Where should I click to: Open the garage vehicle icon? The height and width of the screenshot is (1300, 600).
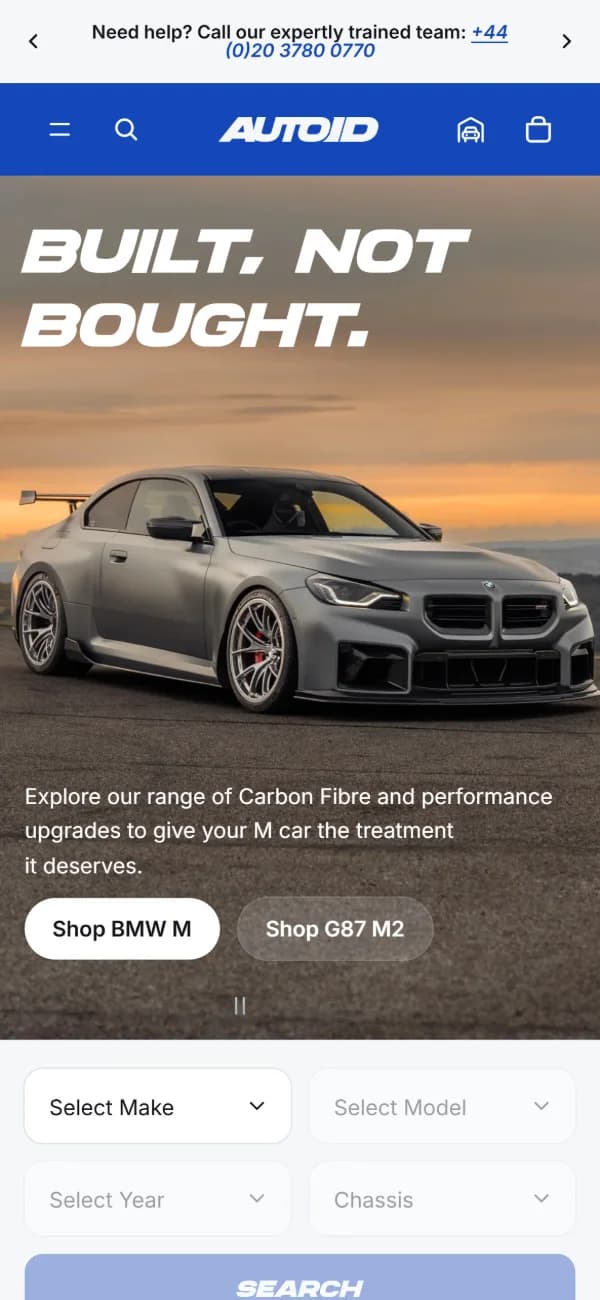click(x=470, y=130)
